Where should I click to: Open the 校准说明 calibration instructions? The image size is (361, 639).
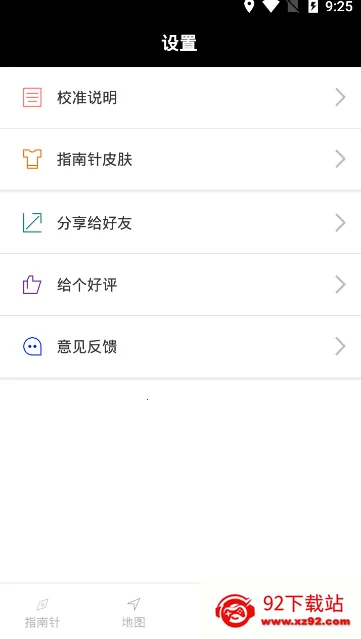(x=180, y=97)
